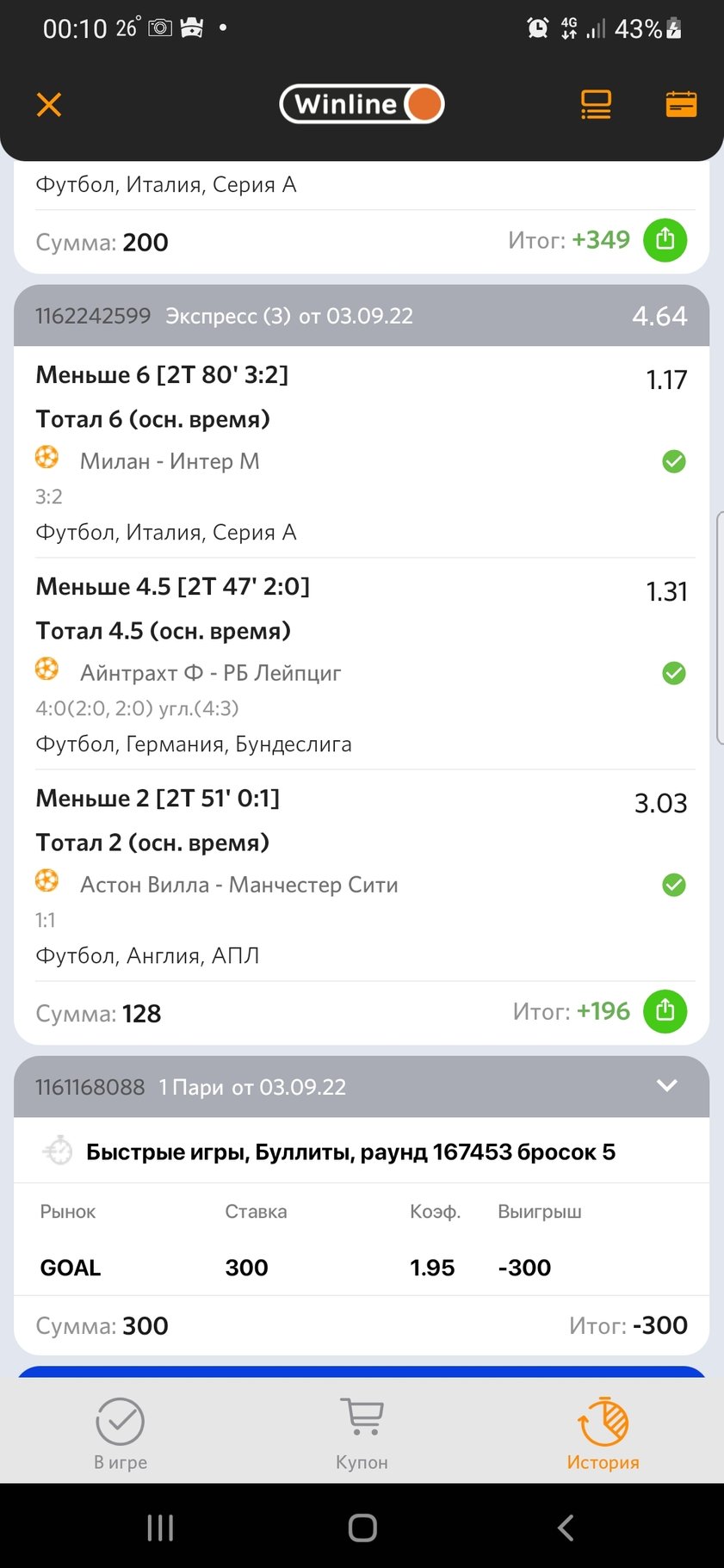Open the Айнтрахт Ф - РБ Лейпциг match

(x=210, y=673)
